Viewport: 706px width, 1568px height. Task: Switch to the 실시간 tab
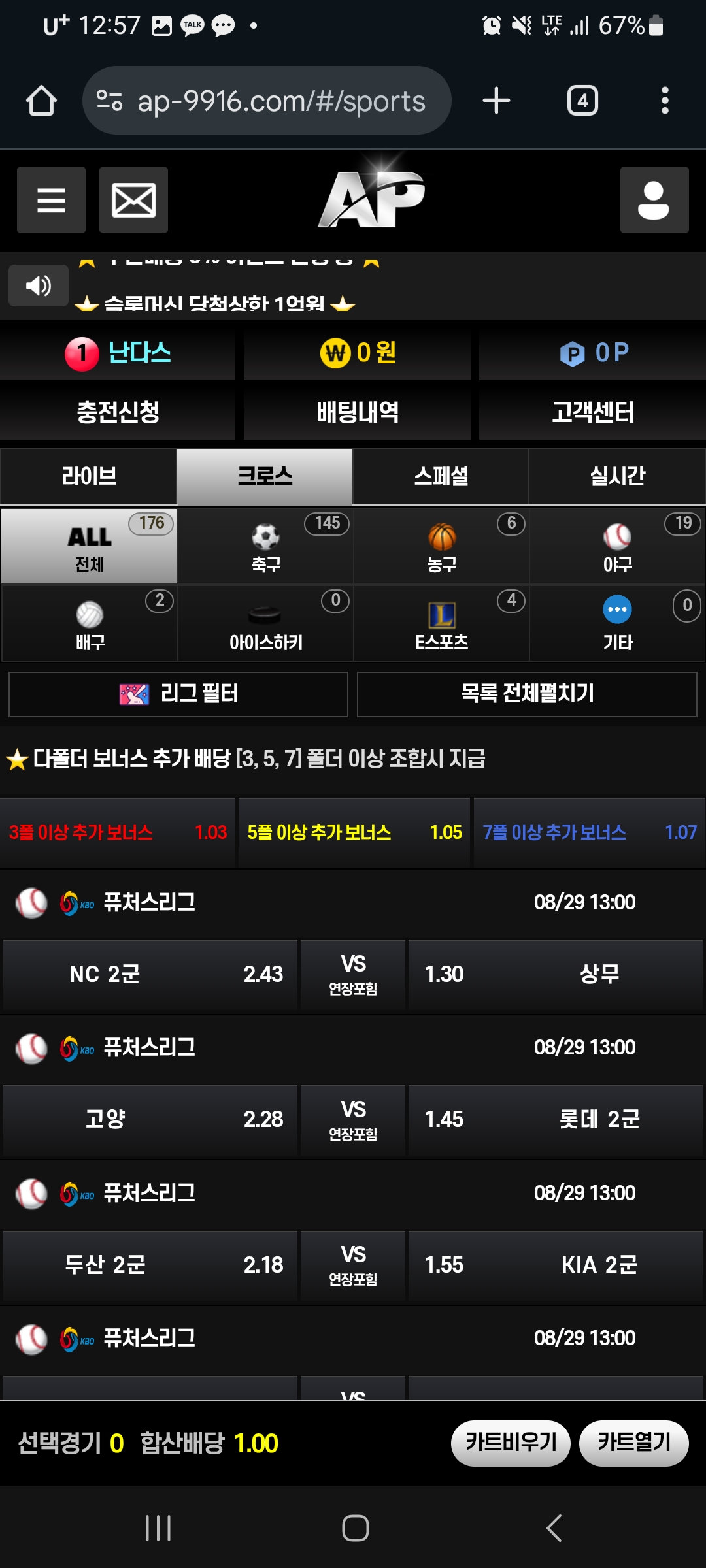[x=617, y=476]
